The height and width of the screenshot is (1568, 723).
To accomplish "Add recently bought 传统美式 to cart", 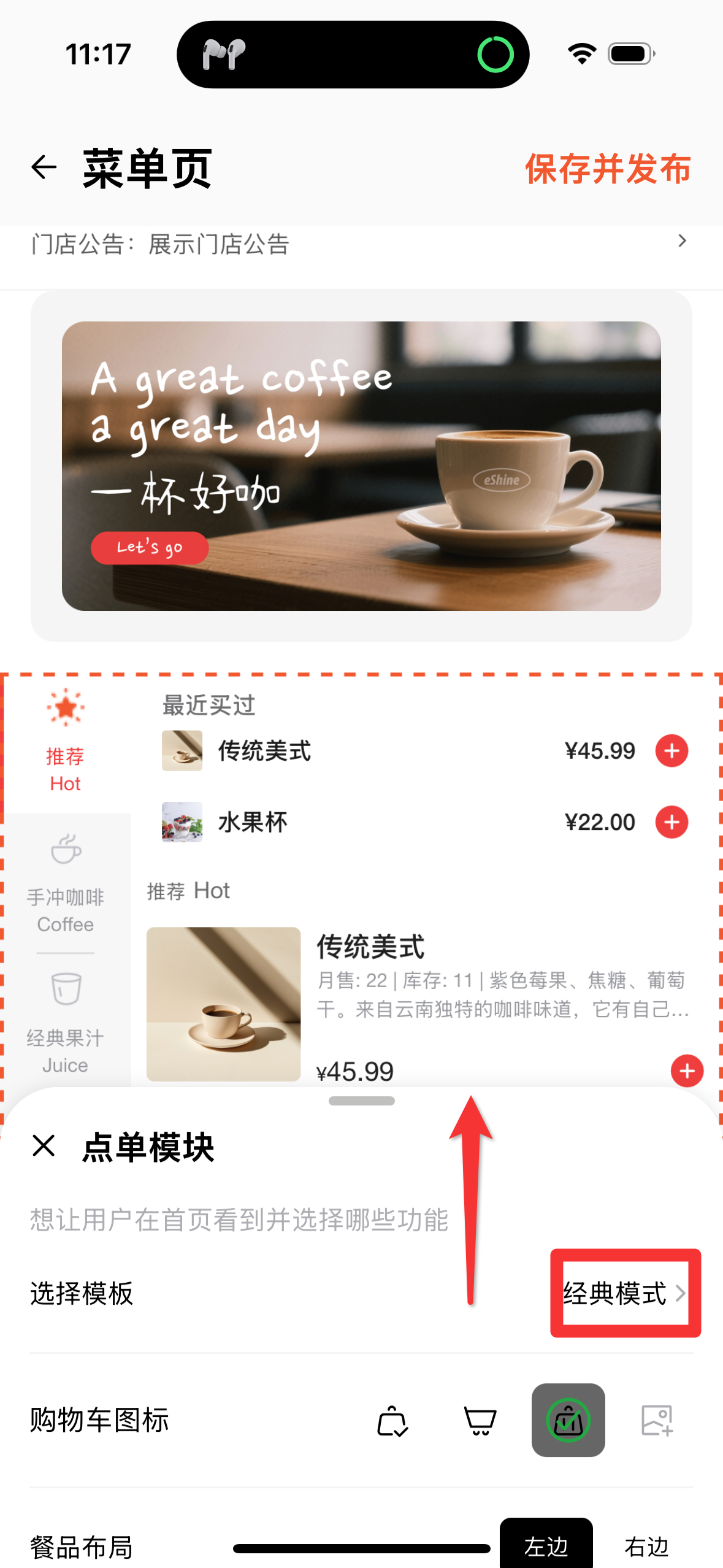I will [671, 751].
